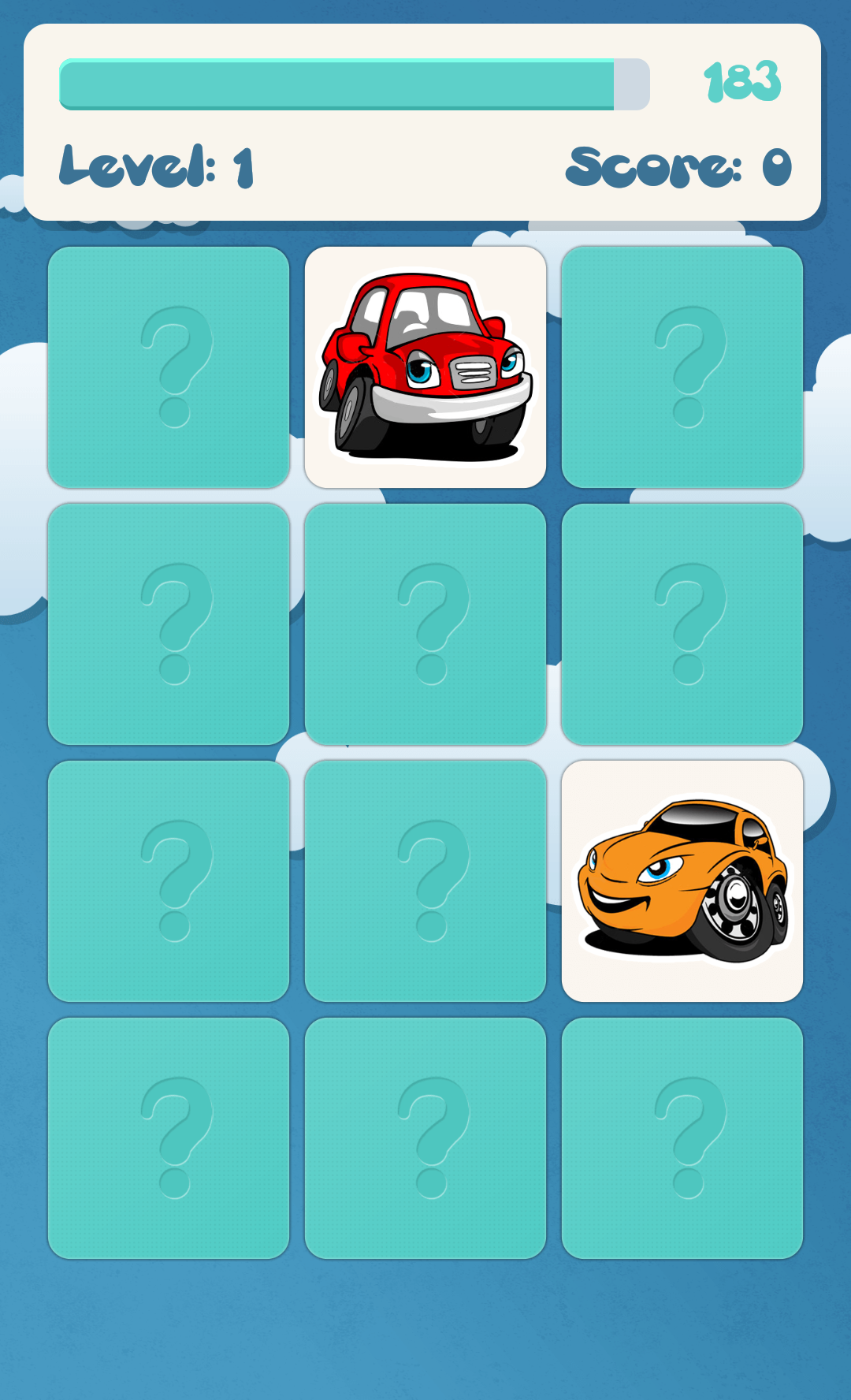Flip the hidden card left of the red car
Viewport: 851px width, 1400px height.
169,367
